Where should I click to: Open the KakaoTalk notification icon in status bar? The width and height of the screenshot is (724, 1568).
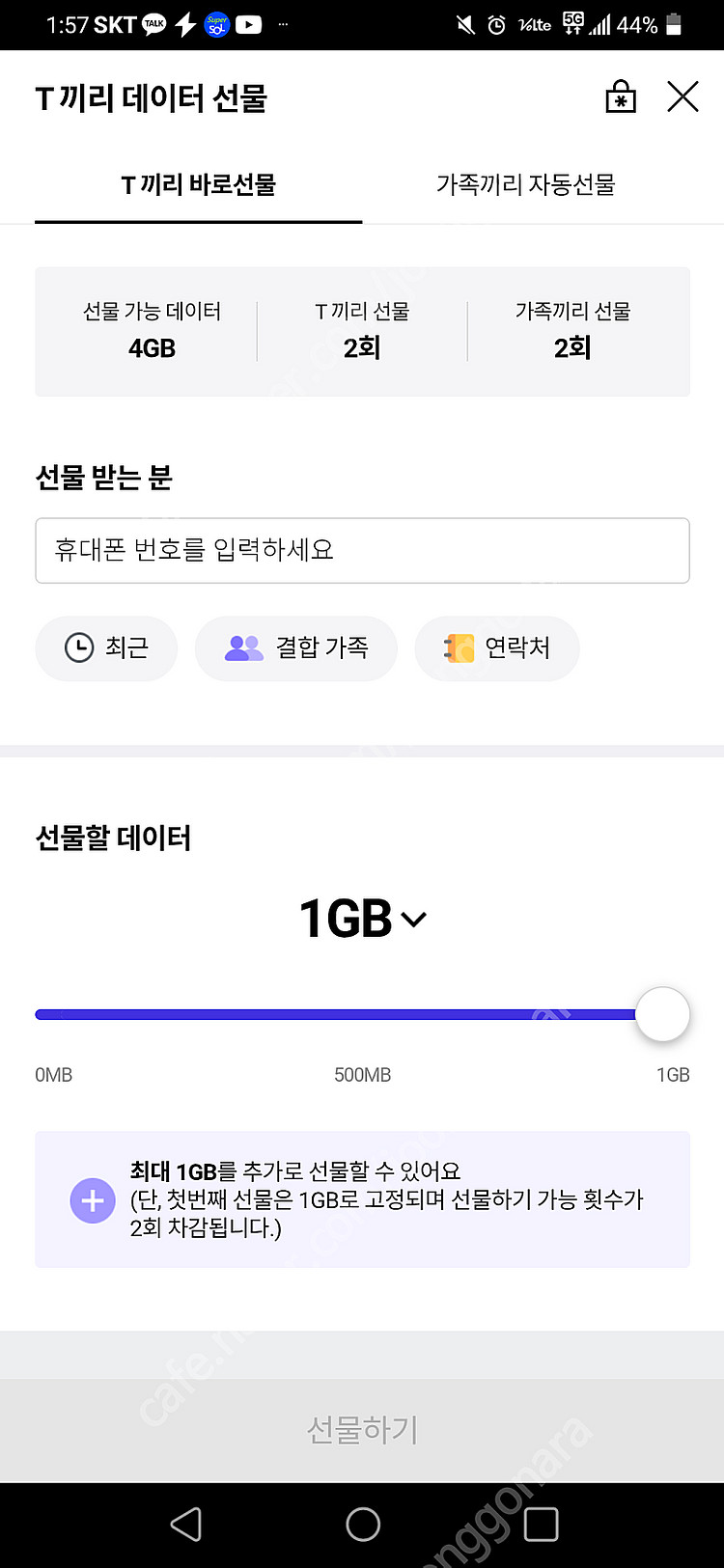[x=154, y=24]
